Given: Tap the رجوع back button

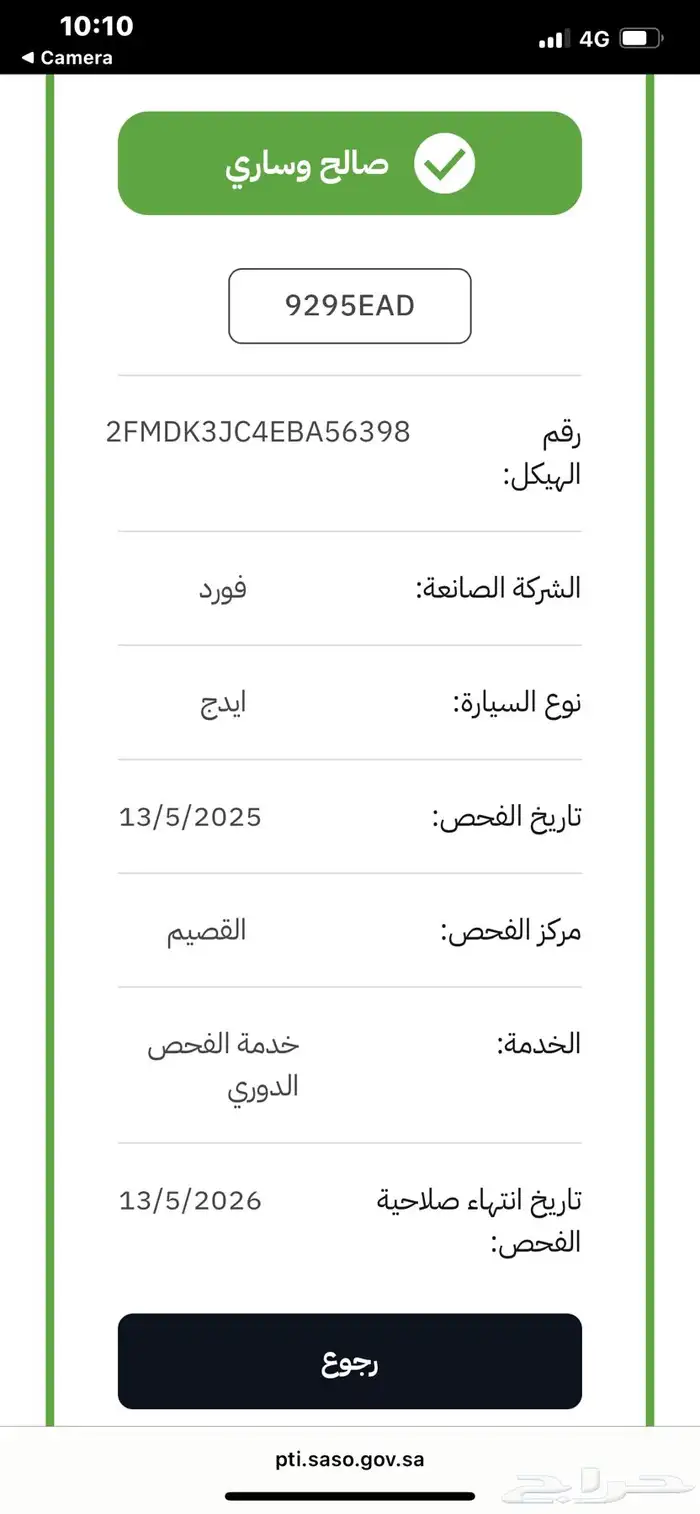Looking at the screenshot, I should [x=349, y=1361].
